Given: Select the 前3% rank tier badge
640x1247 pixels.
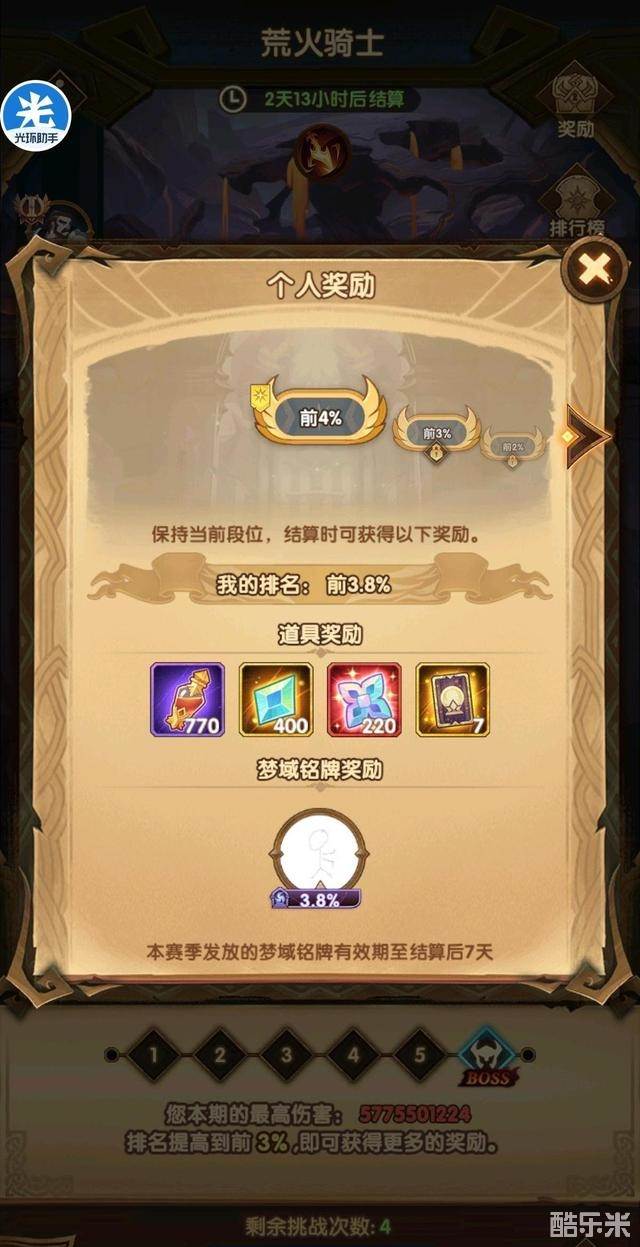Looking at the screenshot, I should pyautogui.click(x=437, y=434).
